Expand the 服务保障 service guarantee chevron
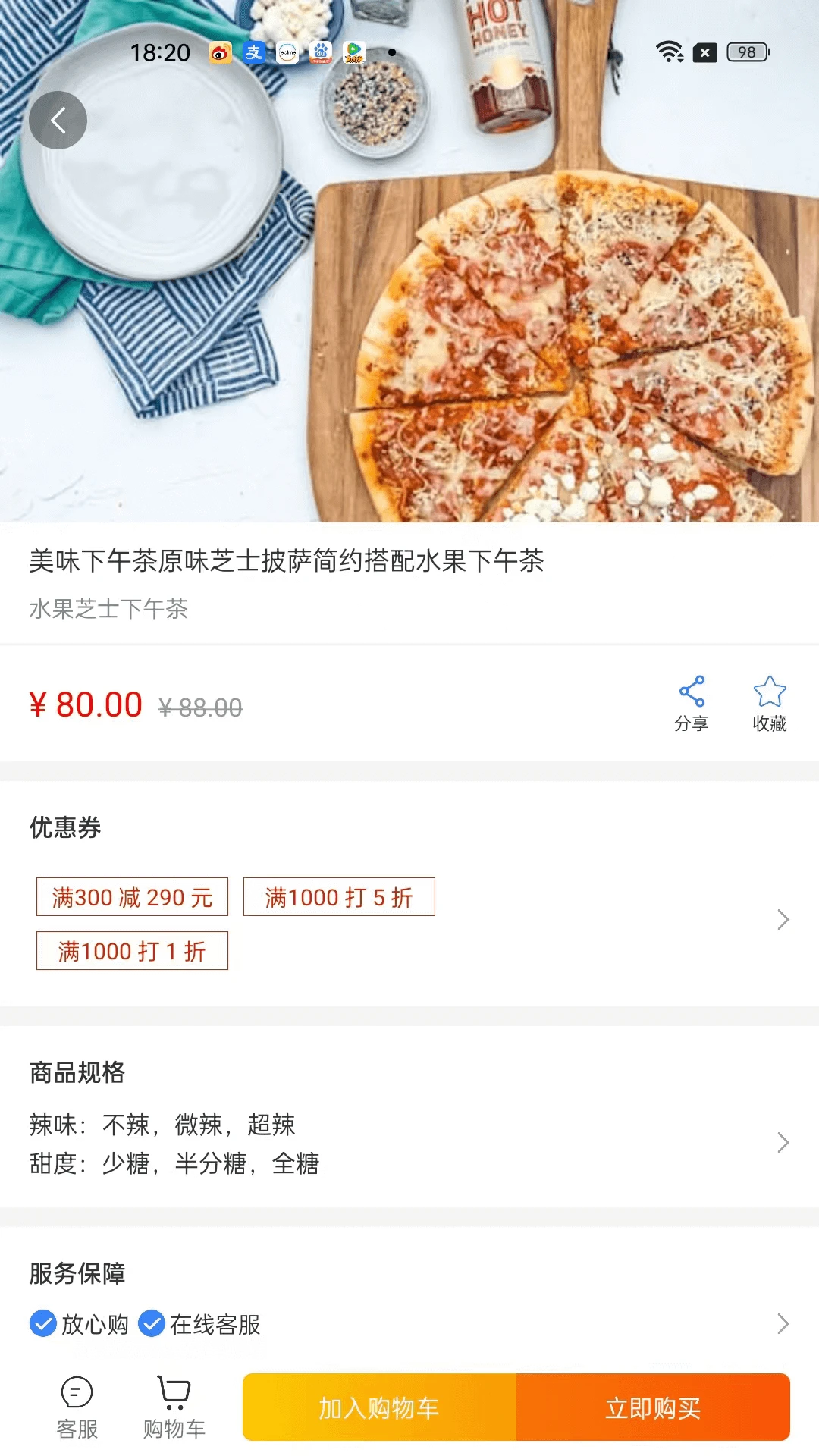The height and width of the screenshot is (1456, 819). coord(783,1323)
